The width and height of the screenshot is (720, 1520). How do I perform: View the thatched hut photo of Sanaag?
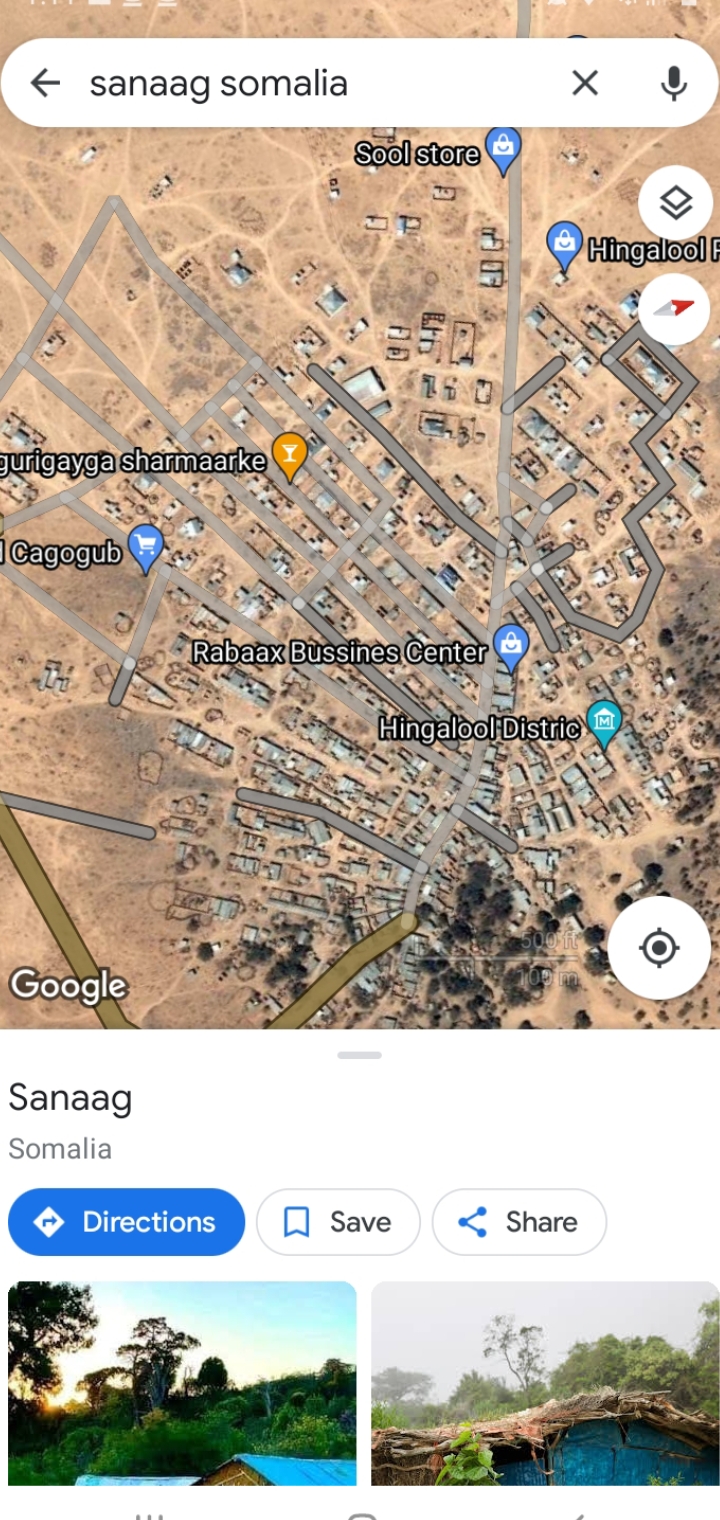click(x=545, y=1382)
